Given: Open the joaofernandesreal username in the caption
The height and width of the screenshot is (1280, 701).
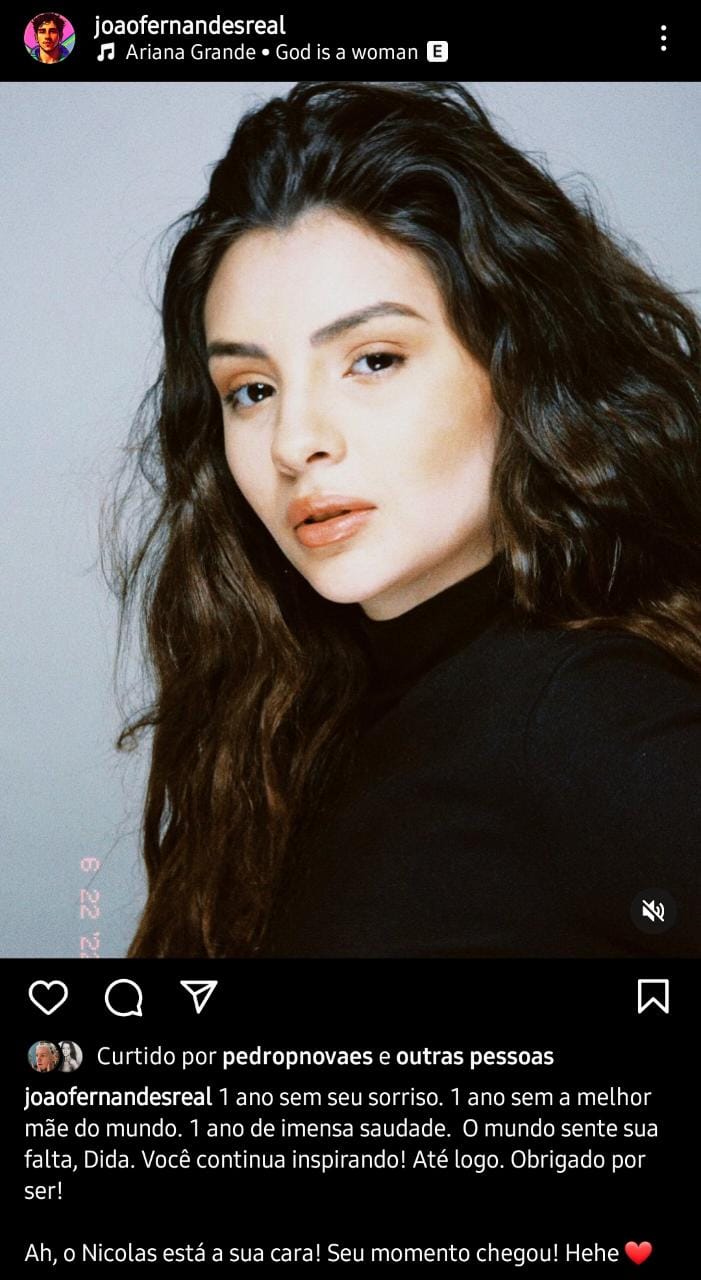Looking at the screenshot, I should [x=118, y=1097].
